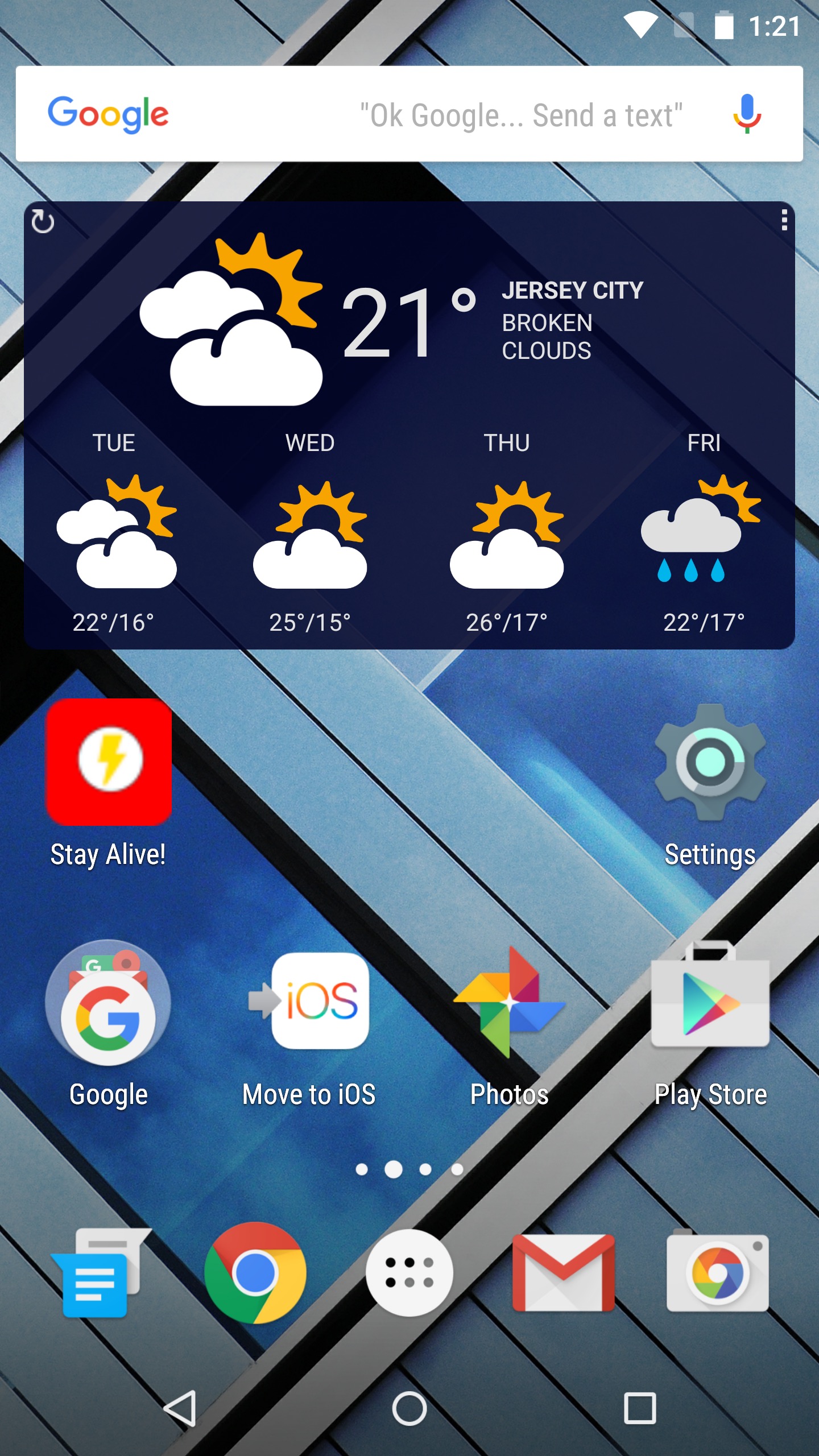Open the weather widget overflow menu
The width and height of the screenshot is (819, 1456).
click(x=784, y=220)
